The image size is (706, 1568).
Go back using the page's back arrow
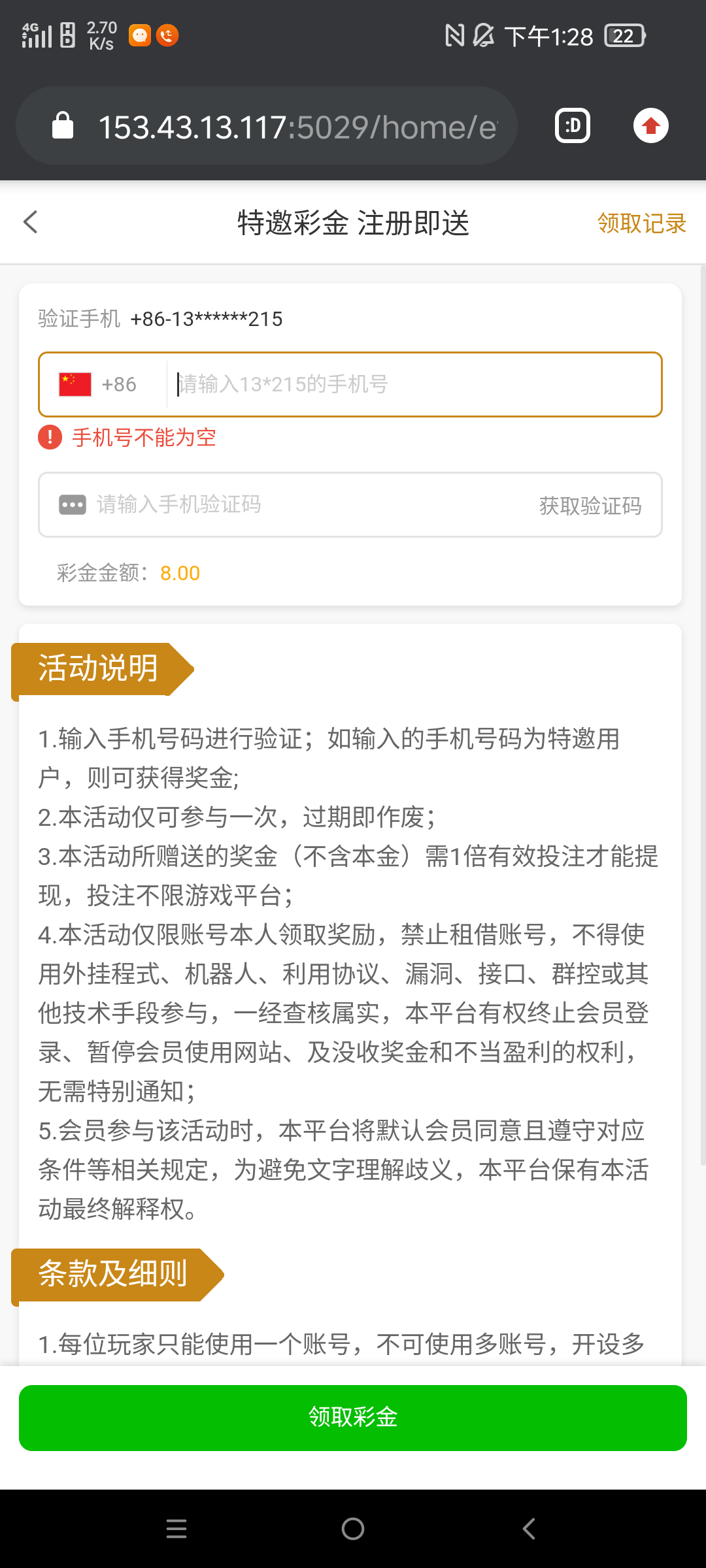coord(31,222)
